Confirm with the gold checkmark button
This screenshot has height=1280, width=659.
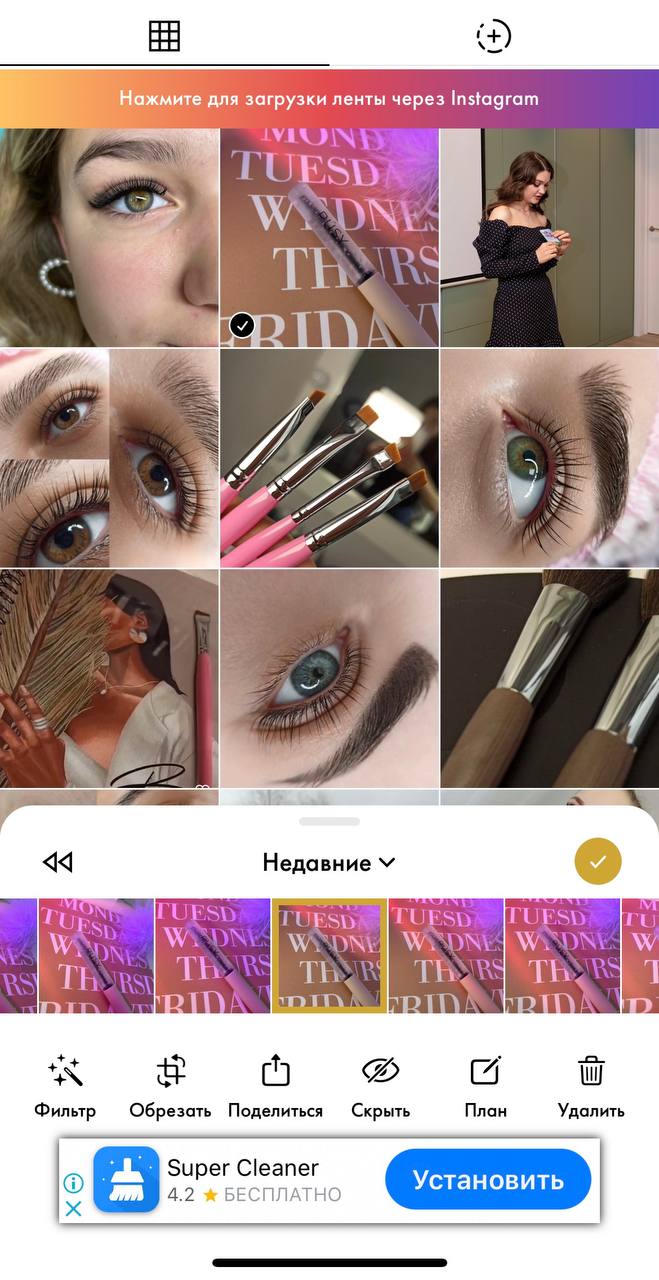[598, 862]
